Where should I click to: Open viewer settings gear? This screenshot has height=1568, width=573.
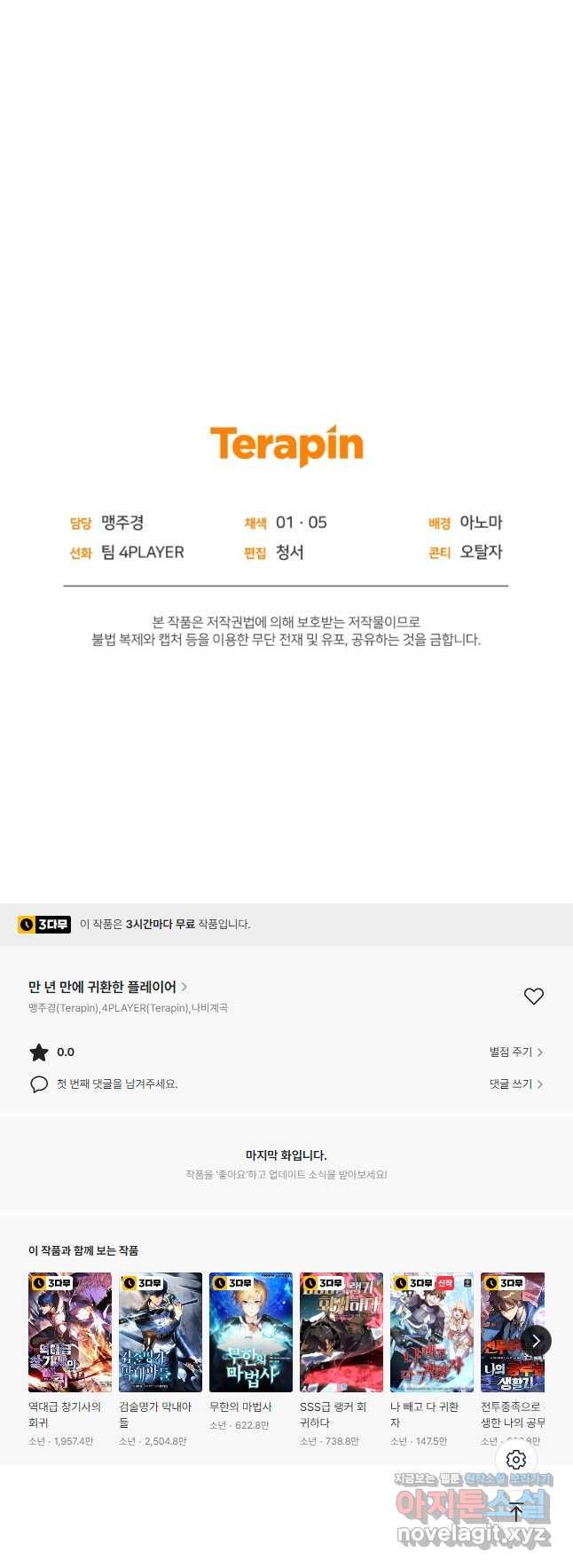(516, 1460)
